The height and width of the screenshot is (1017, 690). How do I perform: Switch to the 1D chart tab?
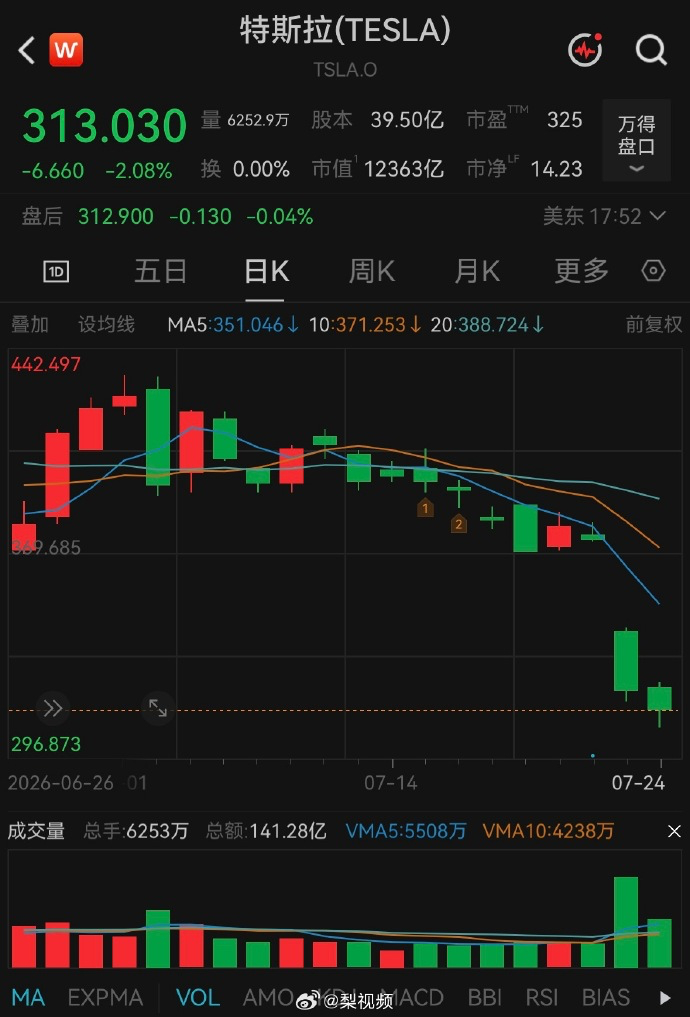pos(56,272)
